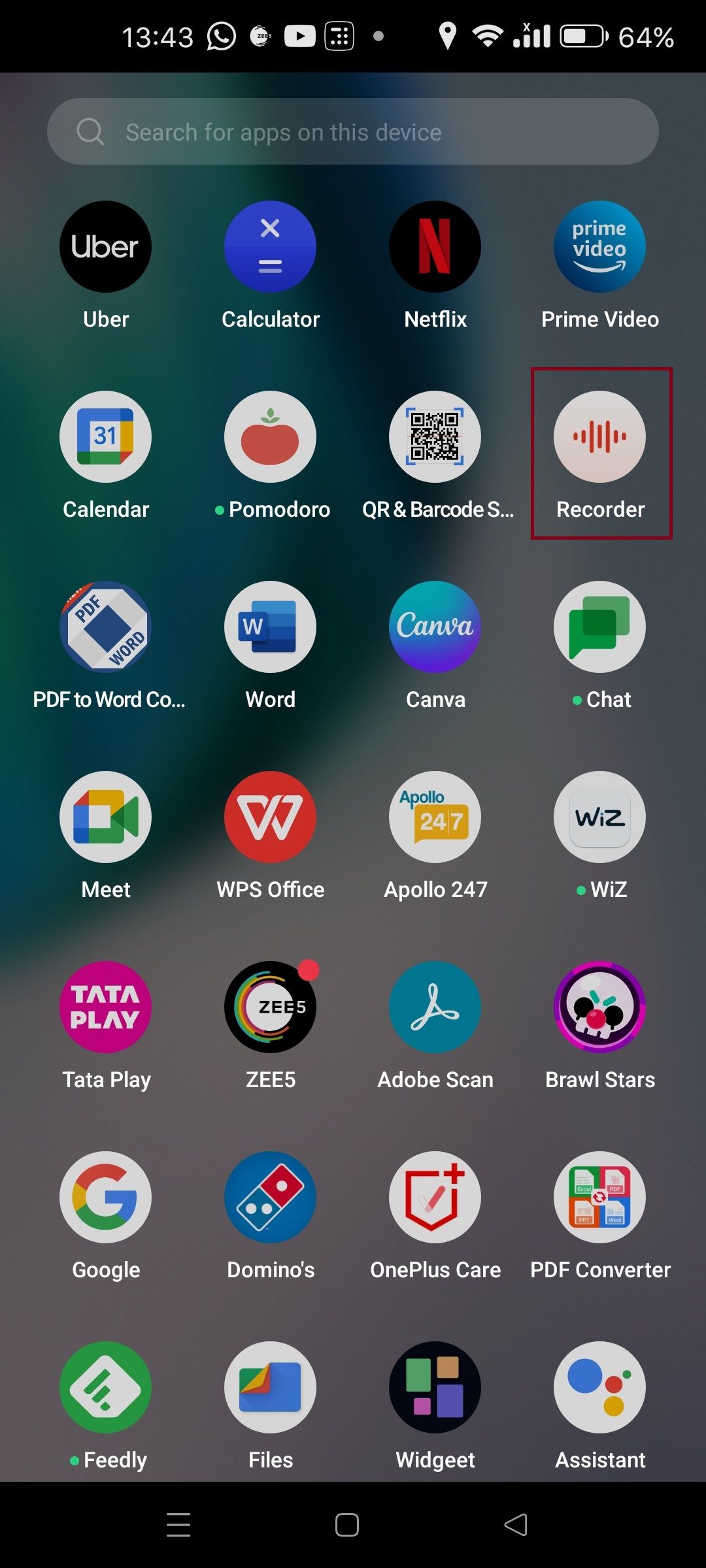Viewport: 706px width, 1568px height.
Task: Open the Recorder app
Action: (599, 438)
